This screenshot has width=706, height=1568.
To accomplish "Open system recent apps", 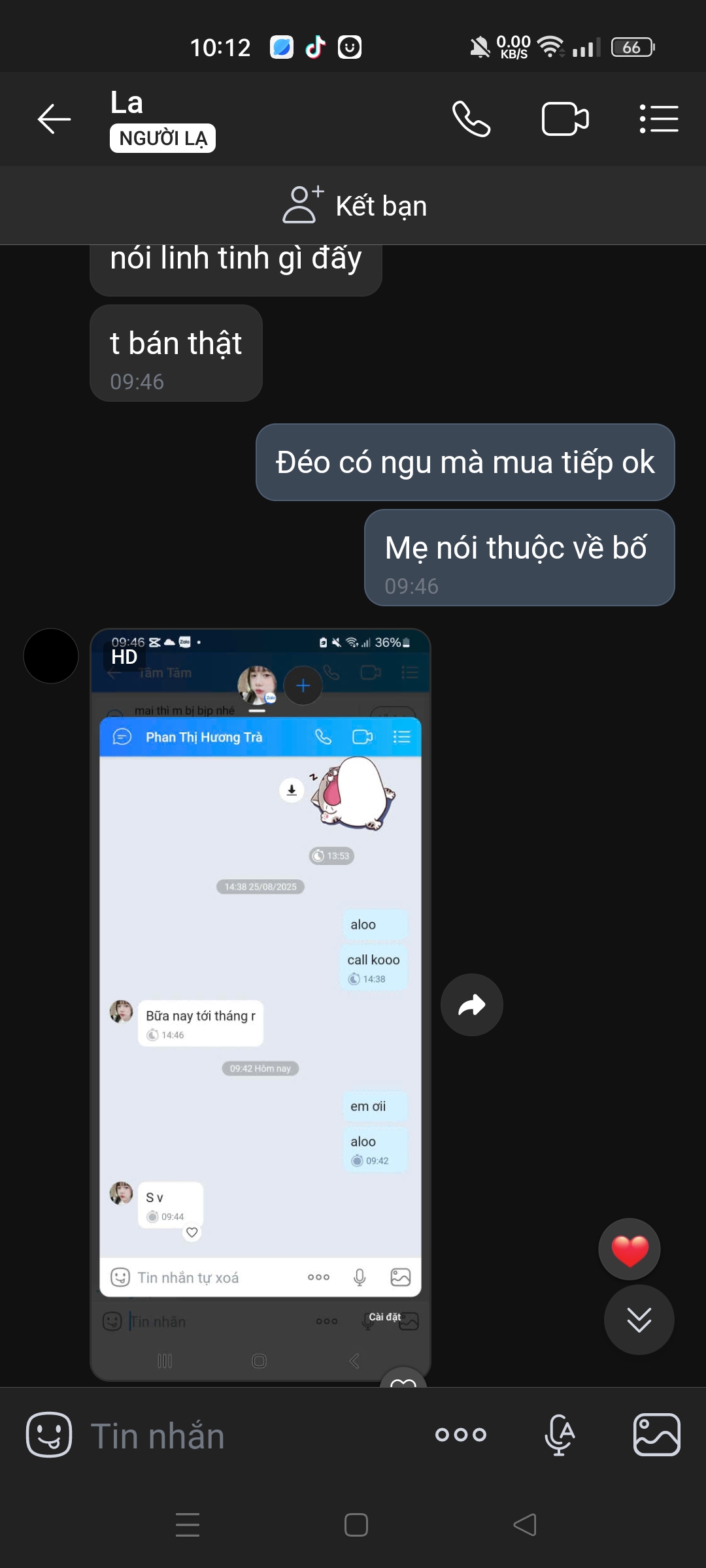I will tap(188, 1525).
